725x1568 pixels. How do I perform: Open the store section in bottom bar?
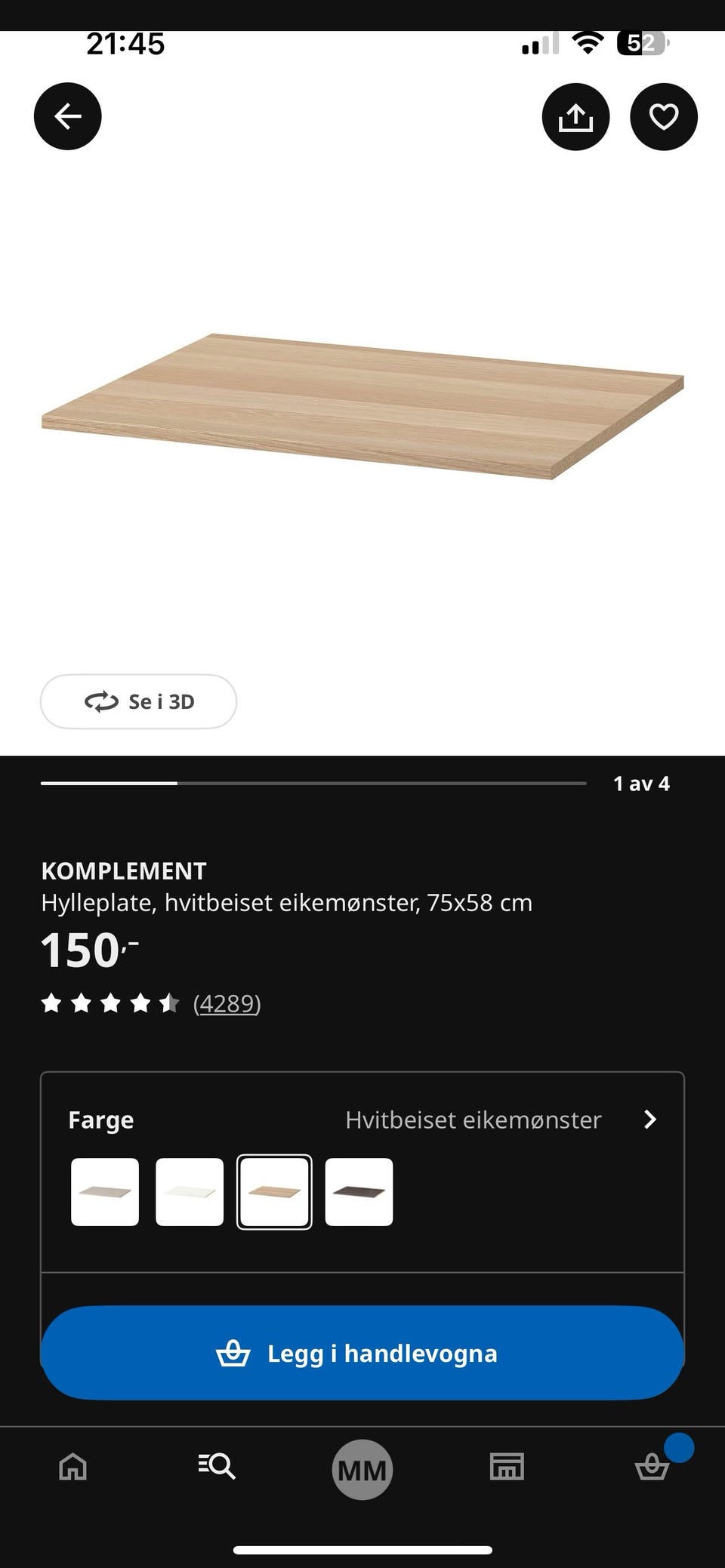point(507,1468)
